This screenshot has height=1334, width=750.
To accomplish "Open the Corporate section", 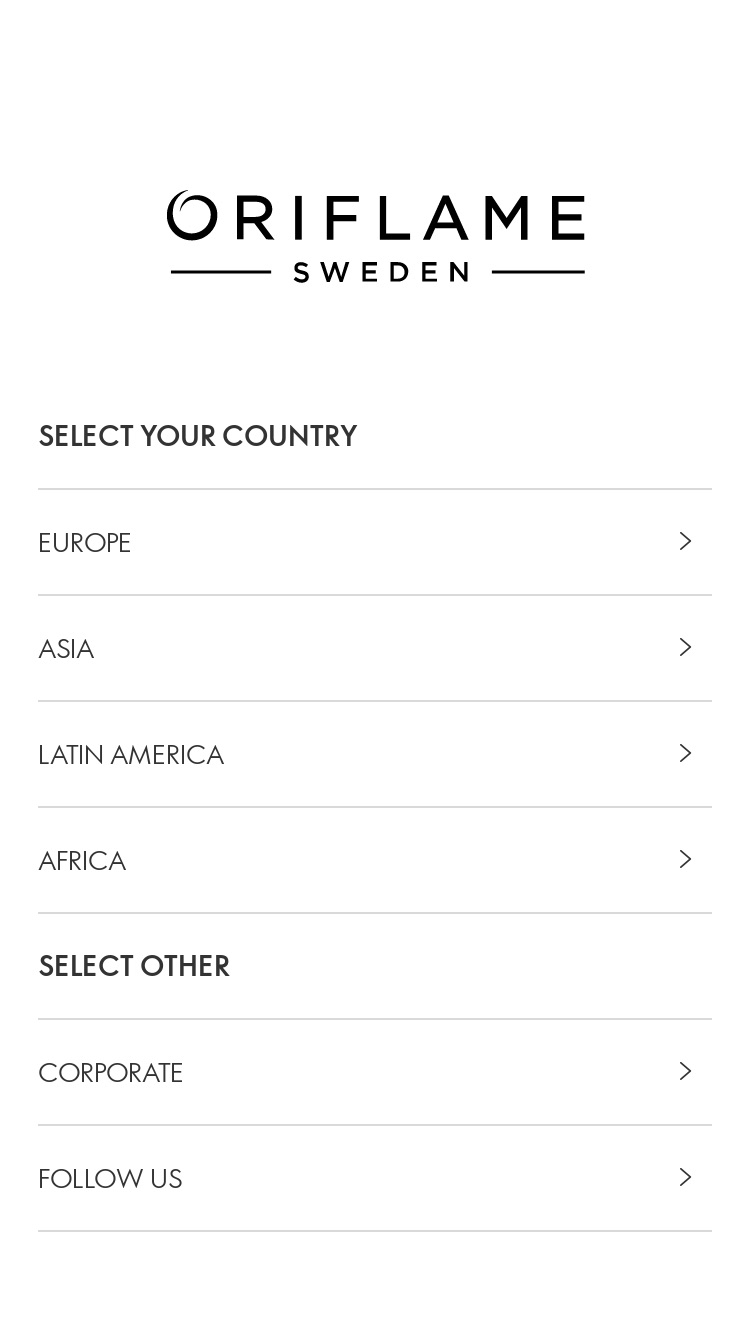I will tap(375, 1072).
